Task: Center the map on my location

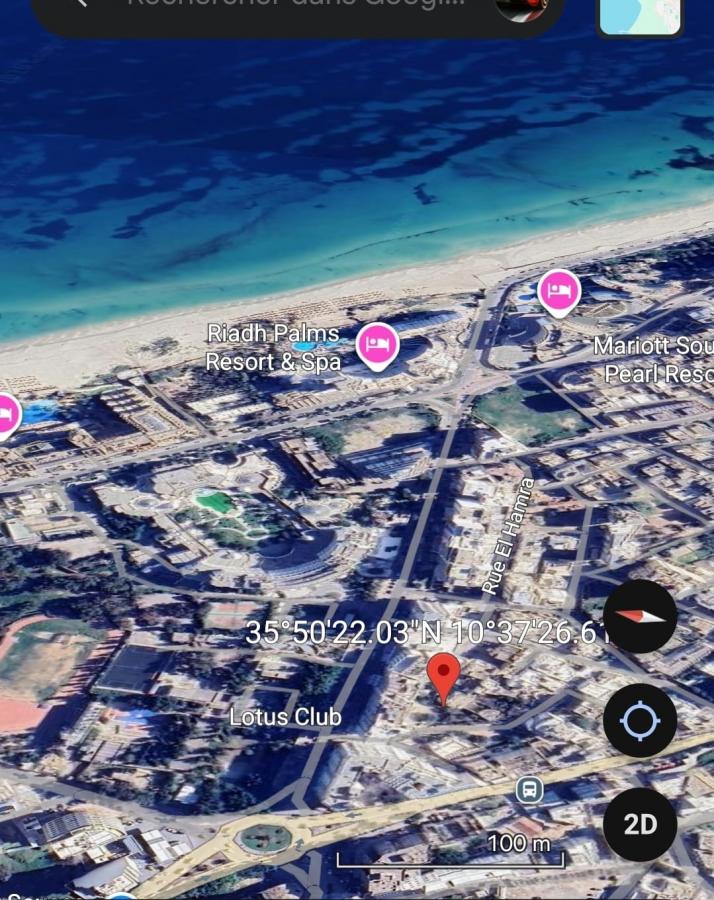Action: [x=640, y=721]
